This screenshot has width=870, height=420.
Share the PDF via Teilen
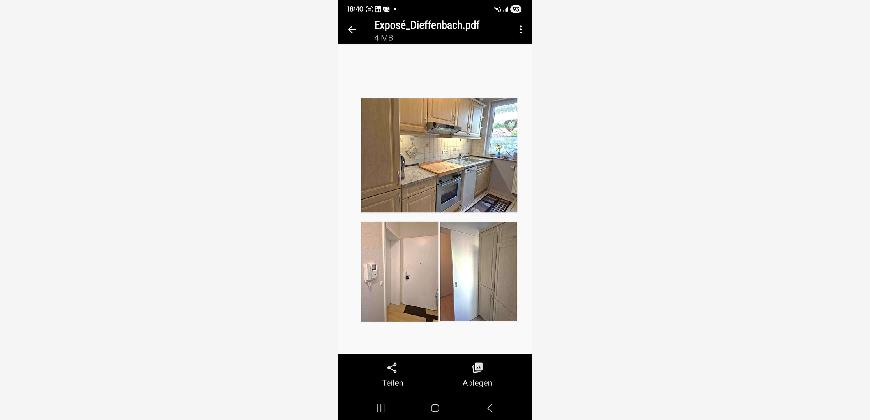tap(392, 374)
